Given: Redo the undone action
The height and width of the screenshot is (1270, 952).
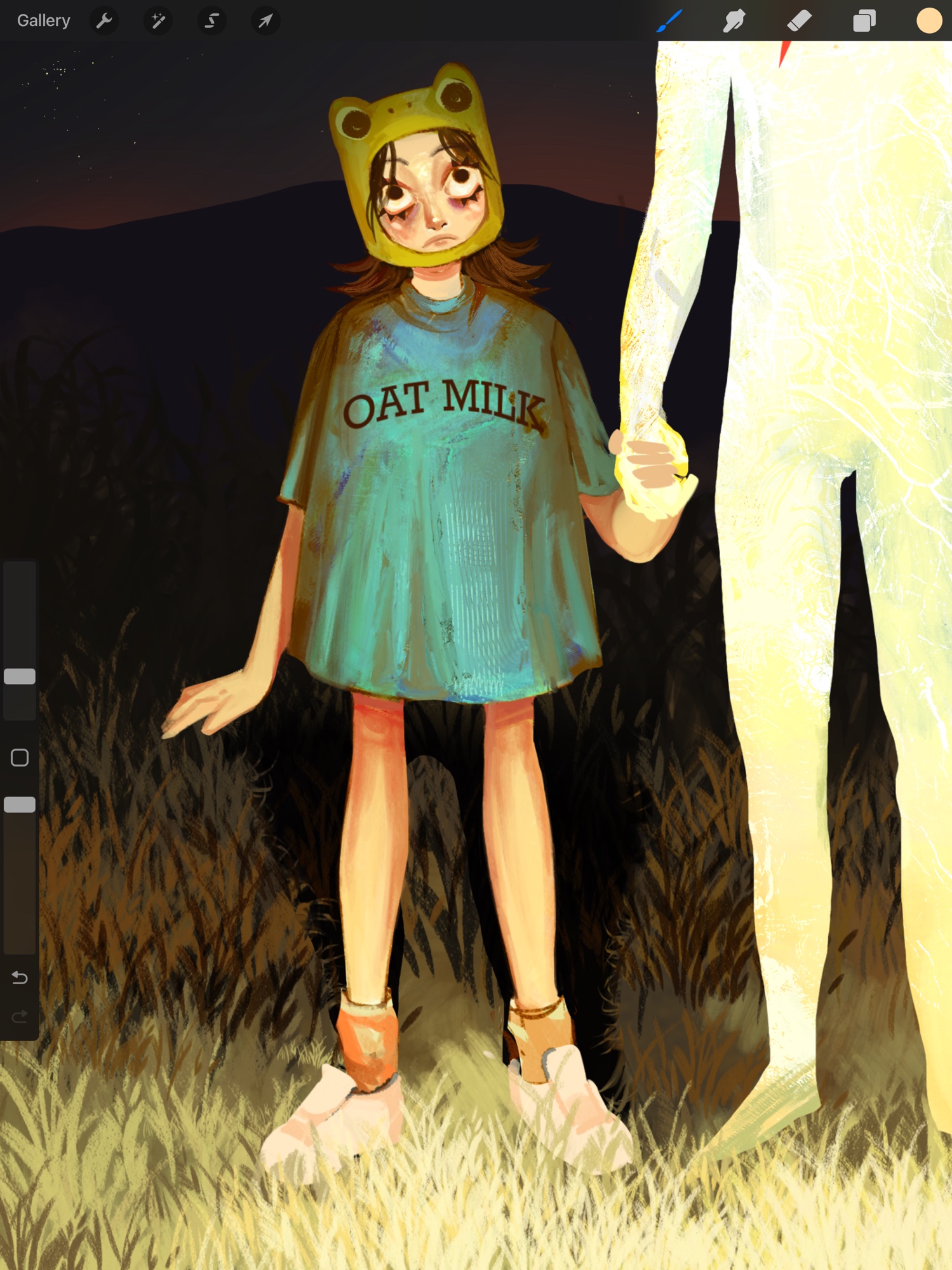Looking at the screenshot, I should [x=20, y=1017].
